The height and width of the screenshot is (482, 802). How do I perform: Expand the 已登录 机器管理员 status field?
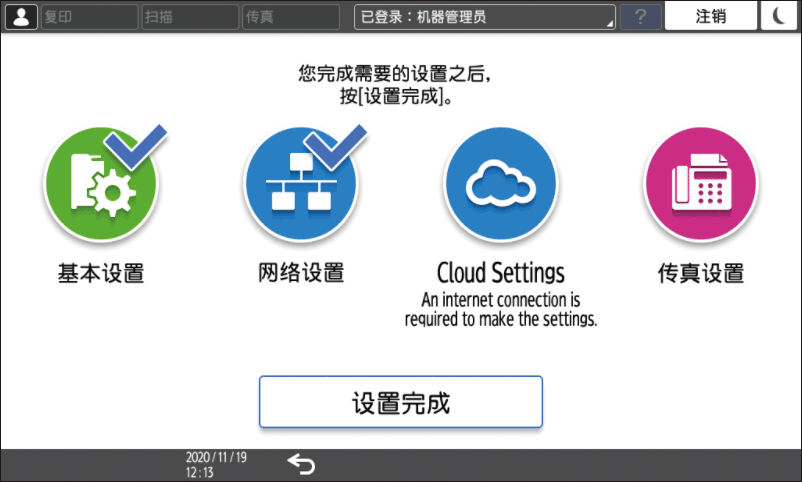485,17
